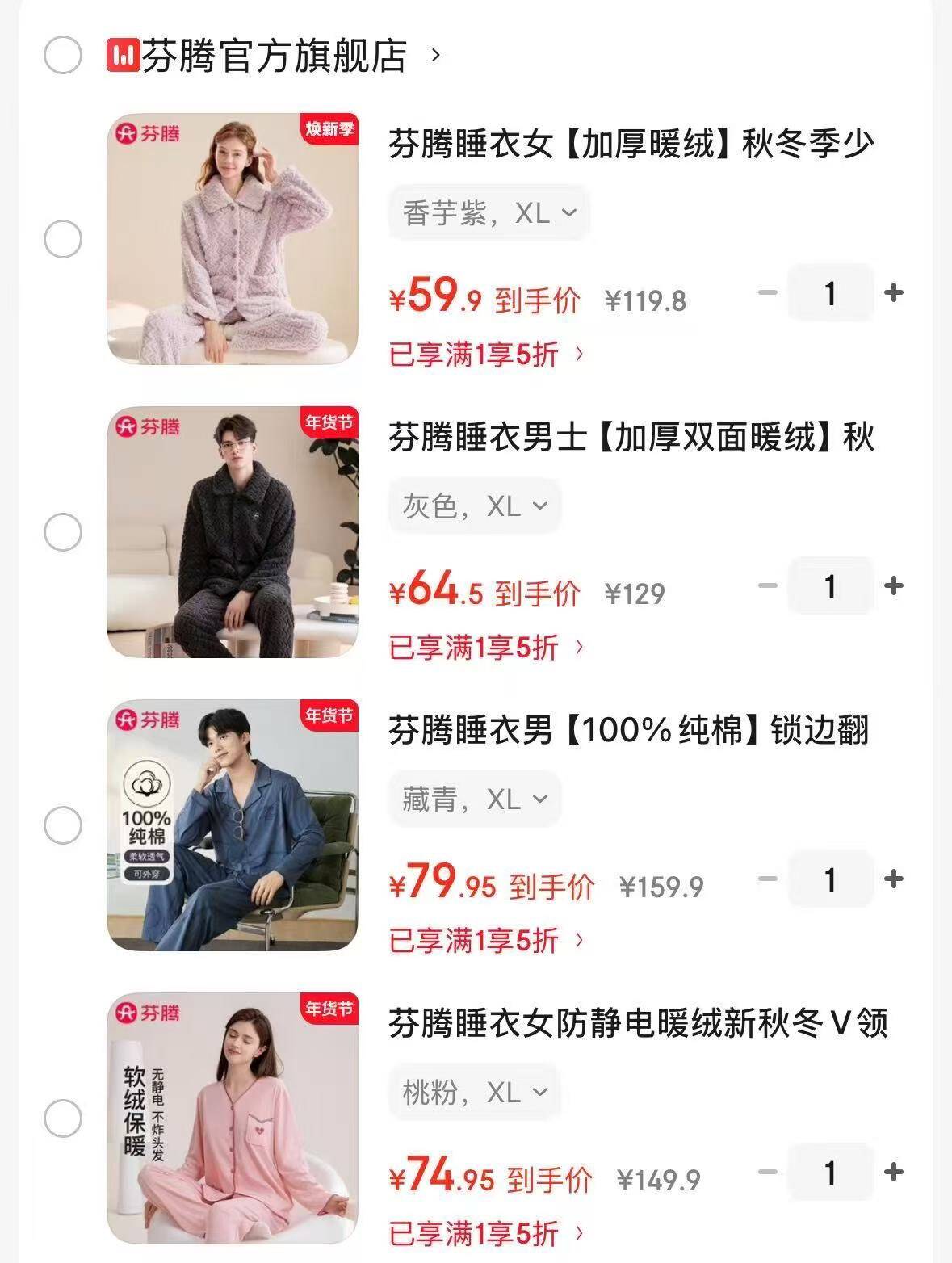
Task: Select the 香芋紫 pajama item checkbox
Action: [x=62, y=239]
